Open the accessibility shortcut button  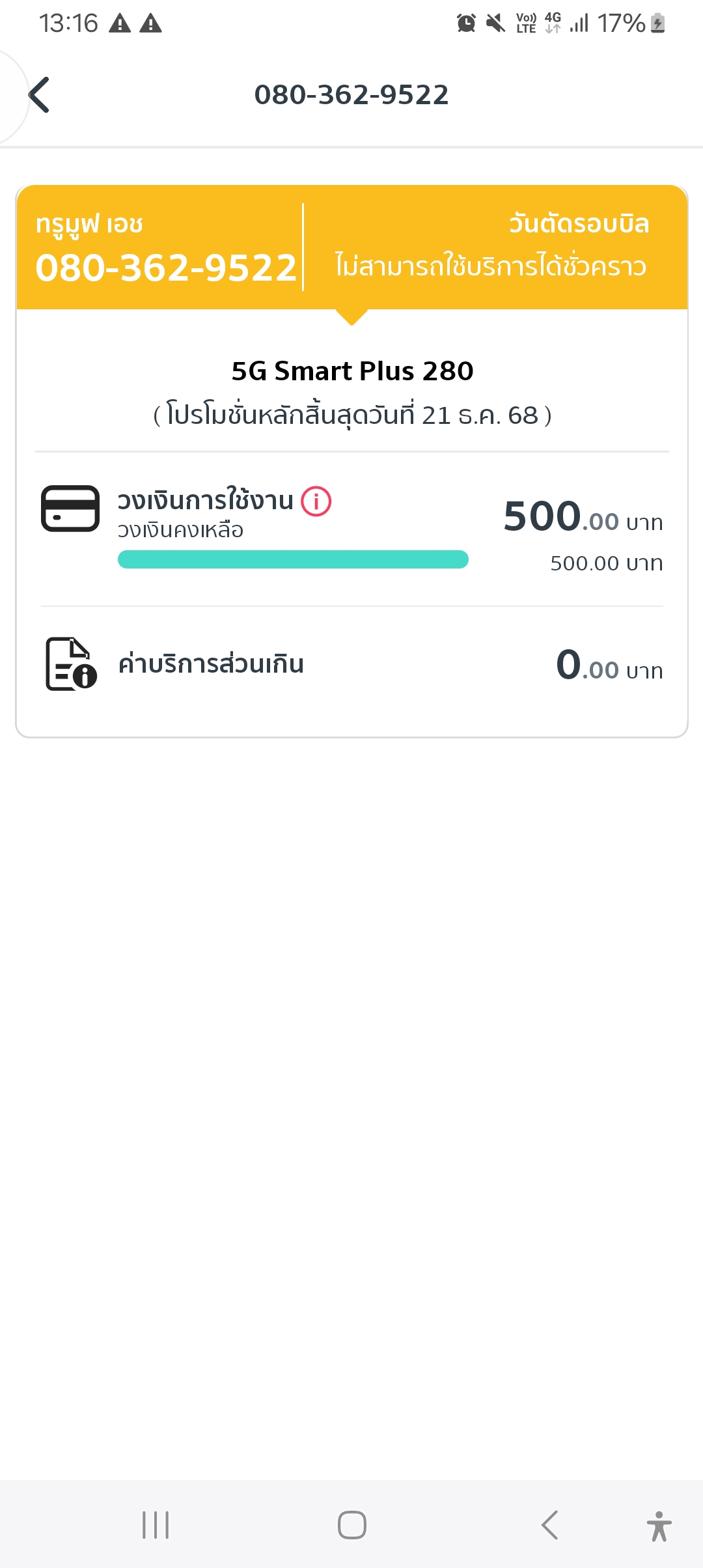659,1526
